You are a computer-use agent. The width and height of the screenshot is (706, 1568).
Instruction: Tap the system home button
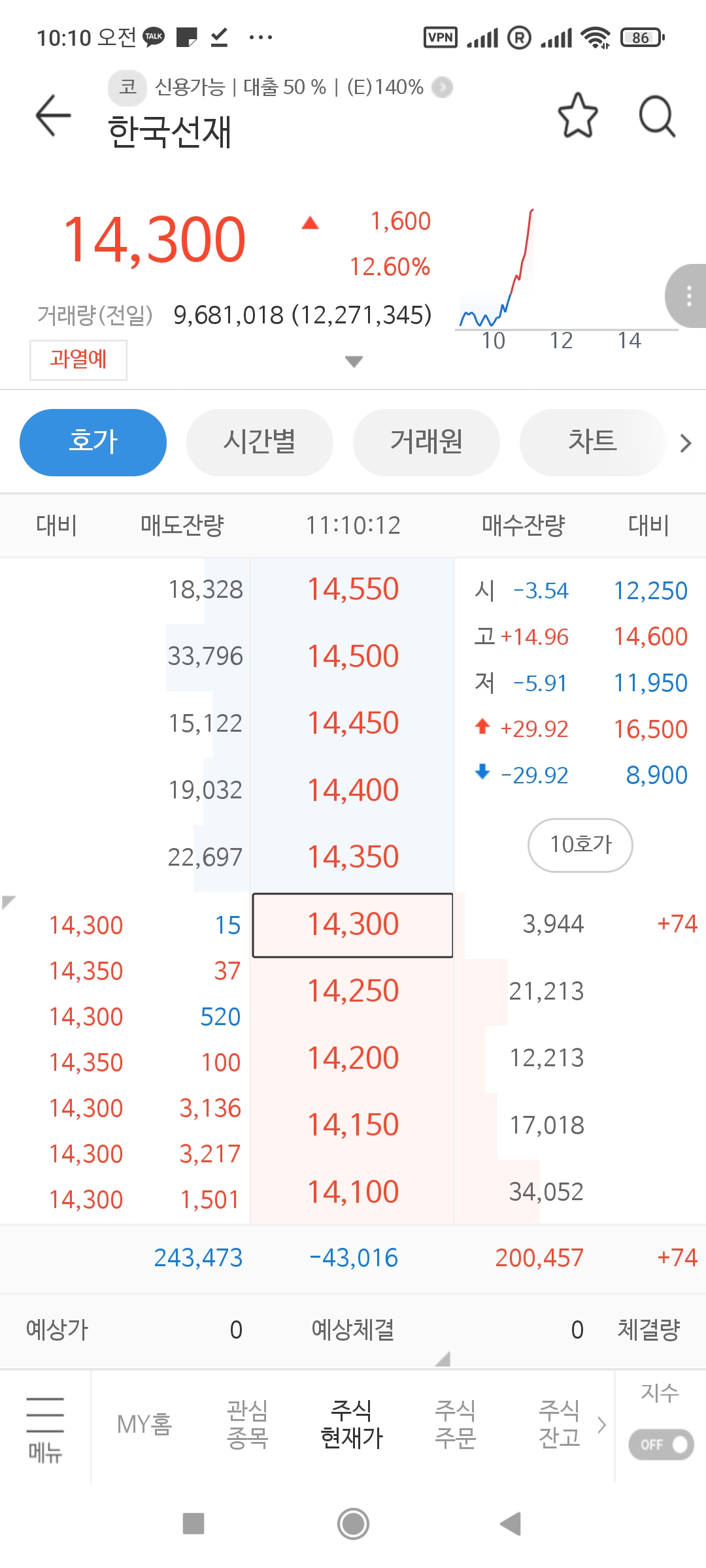point(353,1524)
